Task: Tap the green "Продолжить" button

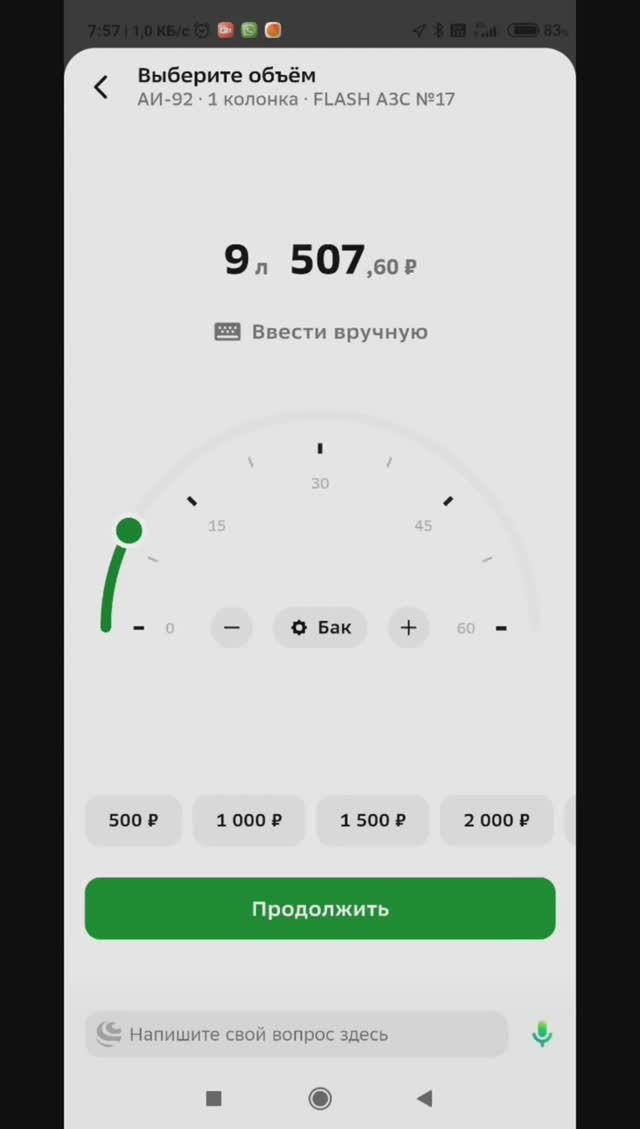Action: [x=320, y=909]
